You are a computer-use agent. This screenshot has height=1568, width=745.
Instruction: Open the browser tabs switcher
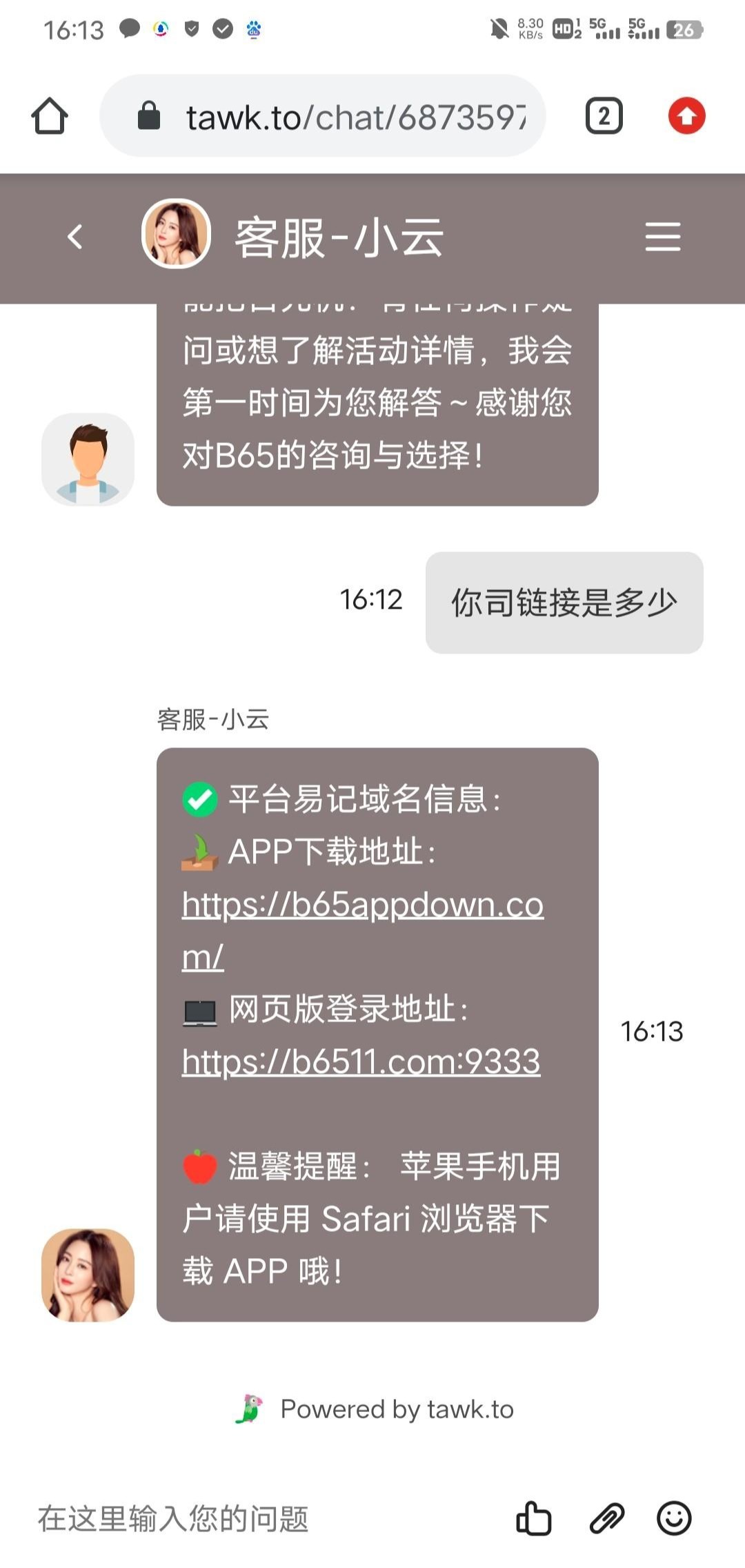(x=604, y=116)
